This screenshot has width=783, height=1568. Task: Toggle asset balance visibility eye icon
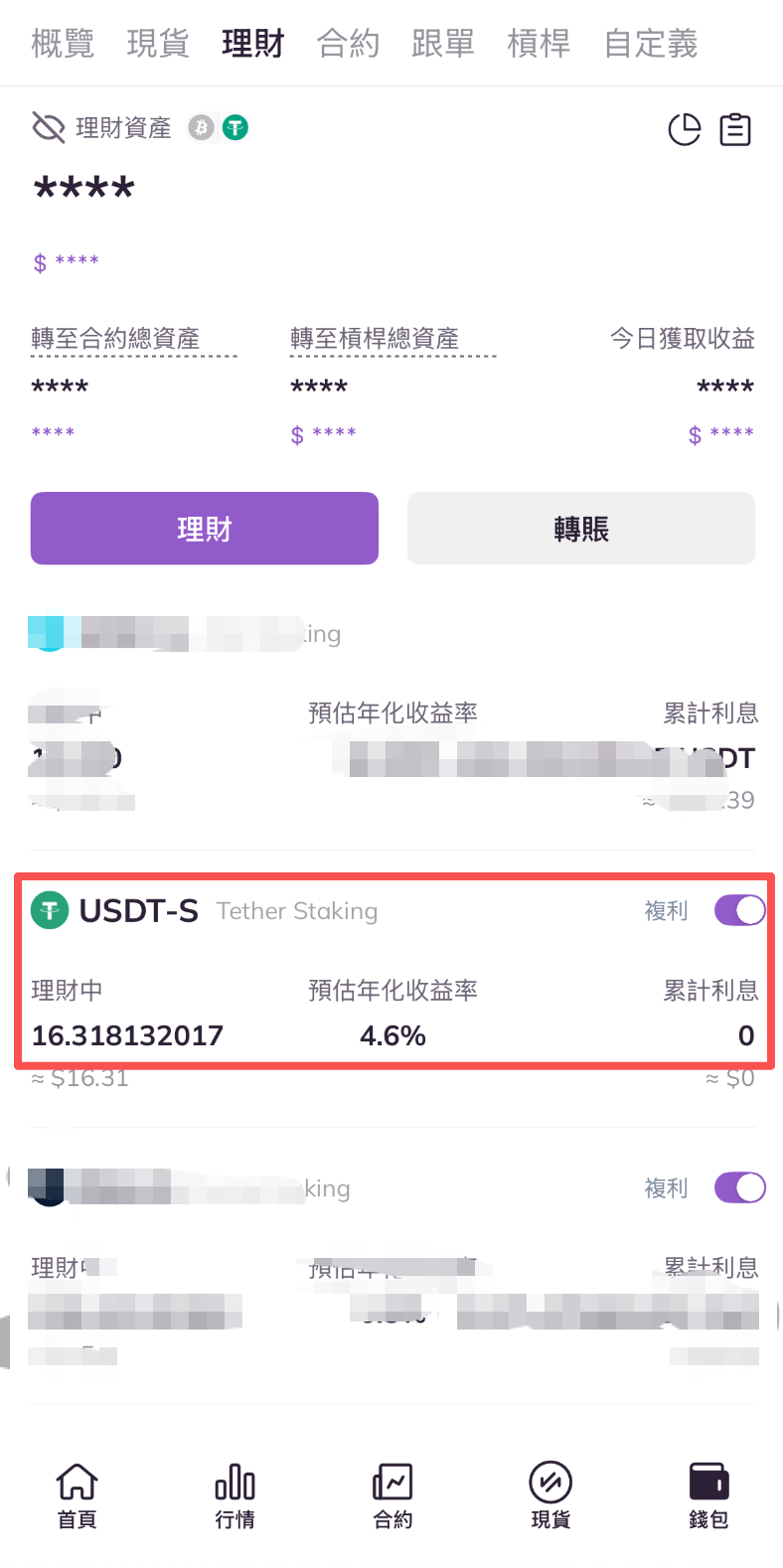pyautogui.click(x=48, y=128)
